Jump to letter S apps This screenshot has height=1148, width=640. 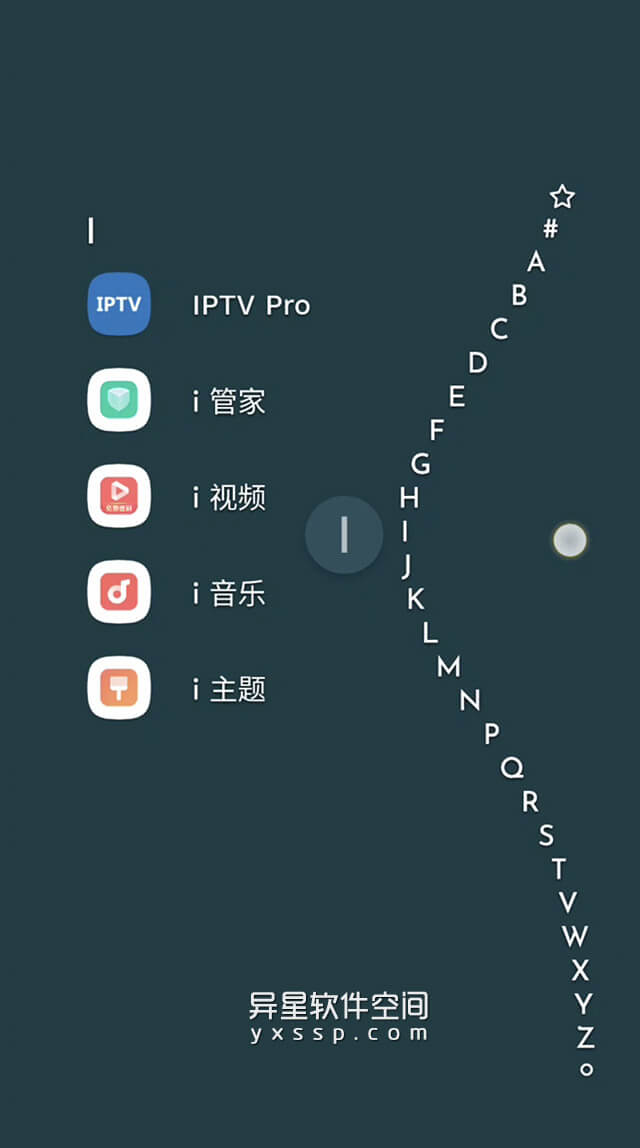pos(546,834)
